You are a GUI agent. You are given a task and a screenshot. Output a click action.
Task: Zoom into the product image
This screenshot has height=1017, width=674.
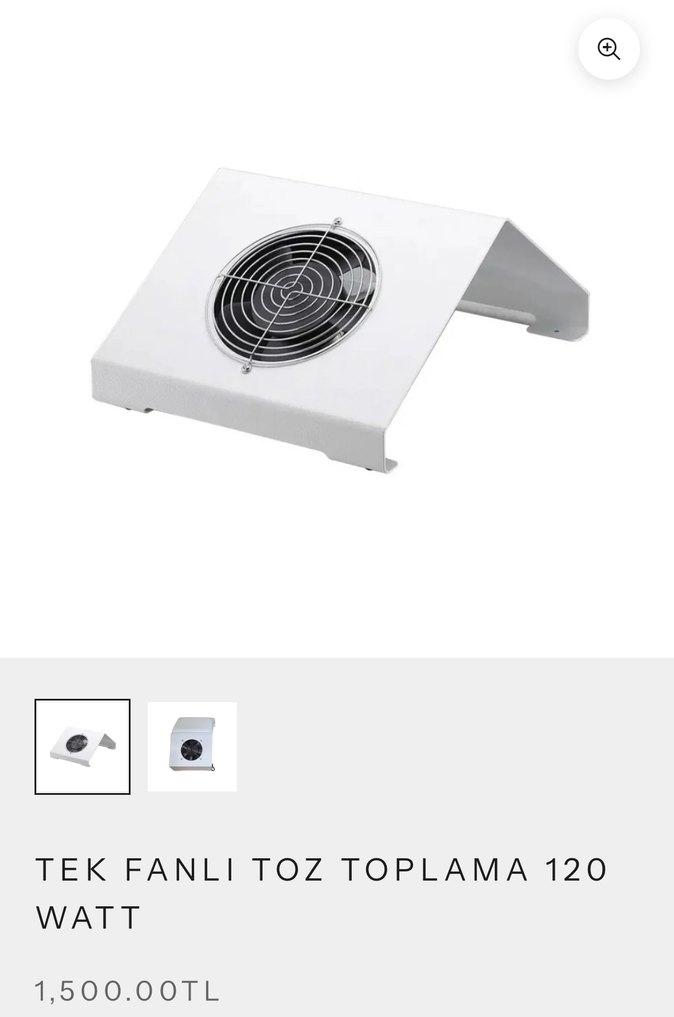pyautogui.click(x=608, y=48)
